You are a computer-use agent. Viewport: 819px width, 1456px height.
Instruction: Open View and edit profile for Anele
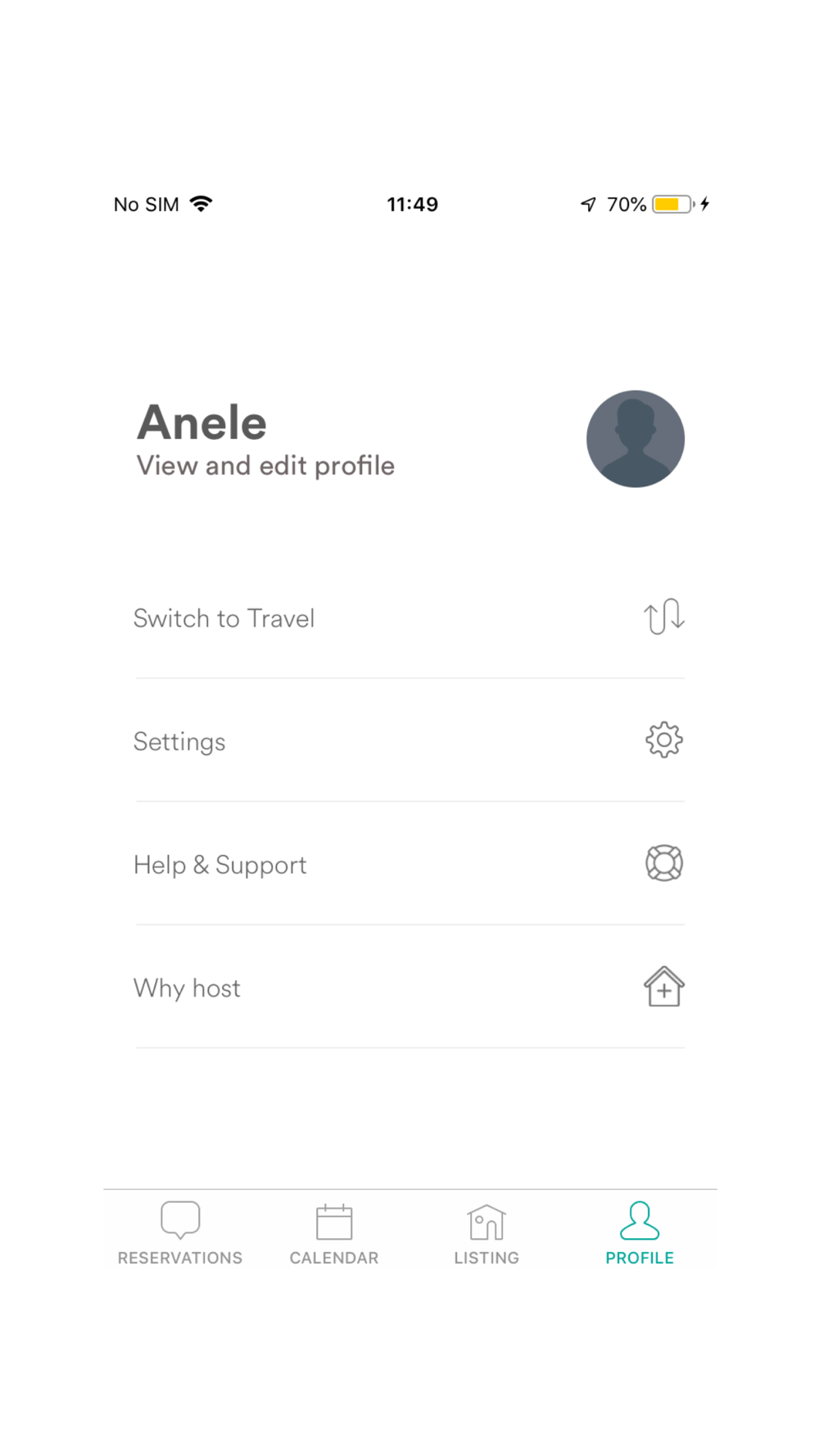tap(265, 465)
